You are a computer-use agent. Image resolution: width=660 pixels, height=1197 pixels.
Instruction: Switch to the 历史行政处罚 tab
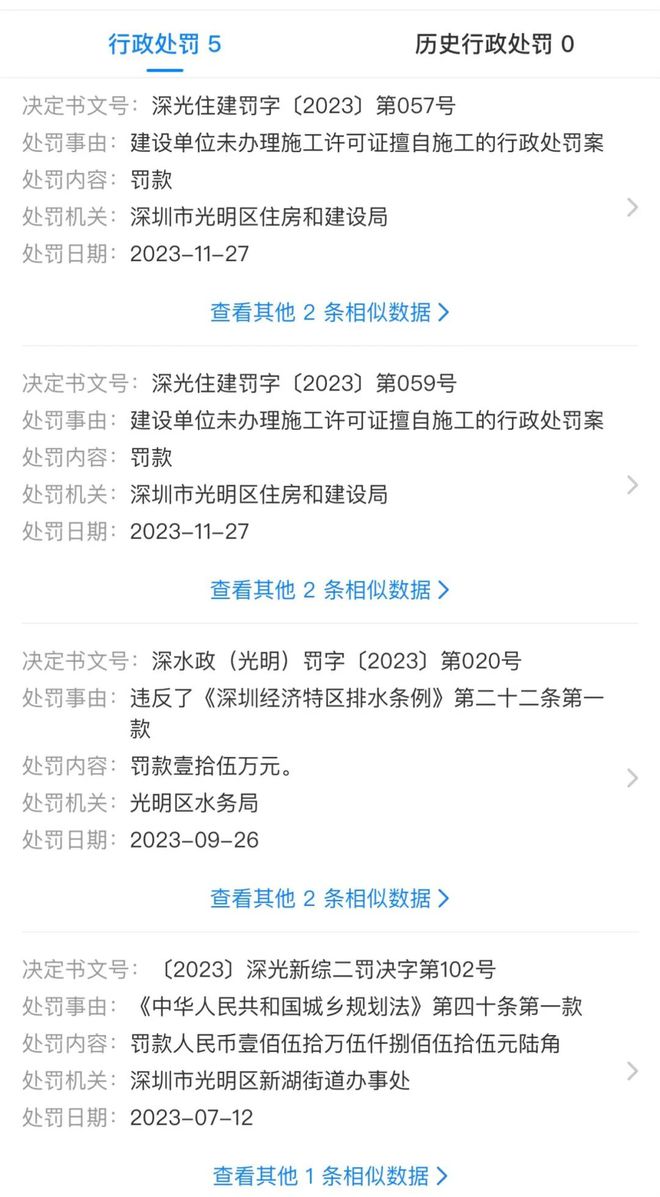click(494, 44)
